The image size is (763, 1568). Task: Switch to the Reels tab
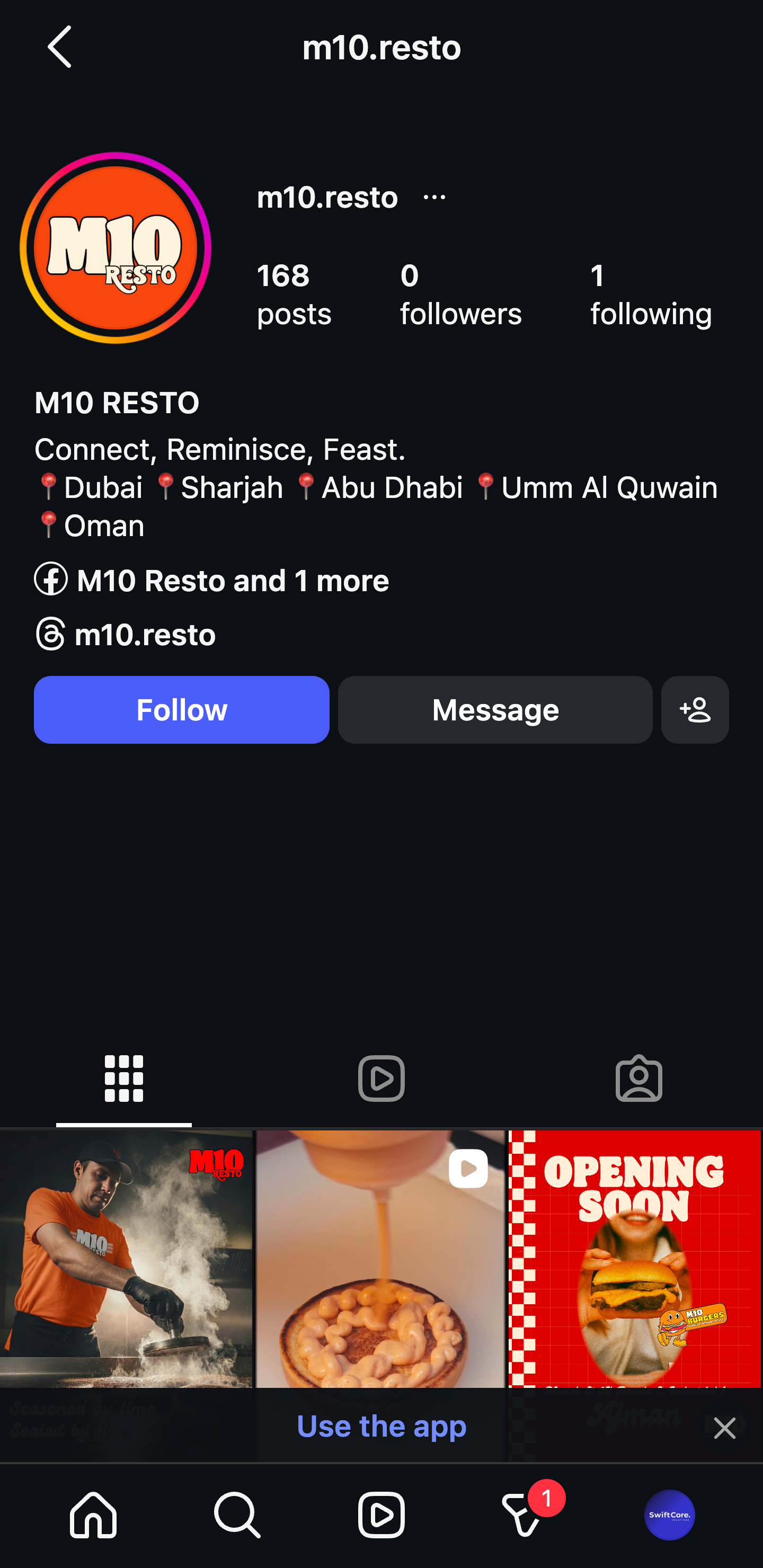pos(381,1077)
